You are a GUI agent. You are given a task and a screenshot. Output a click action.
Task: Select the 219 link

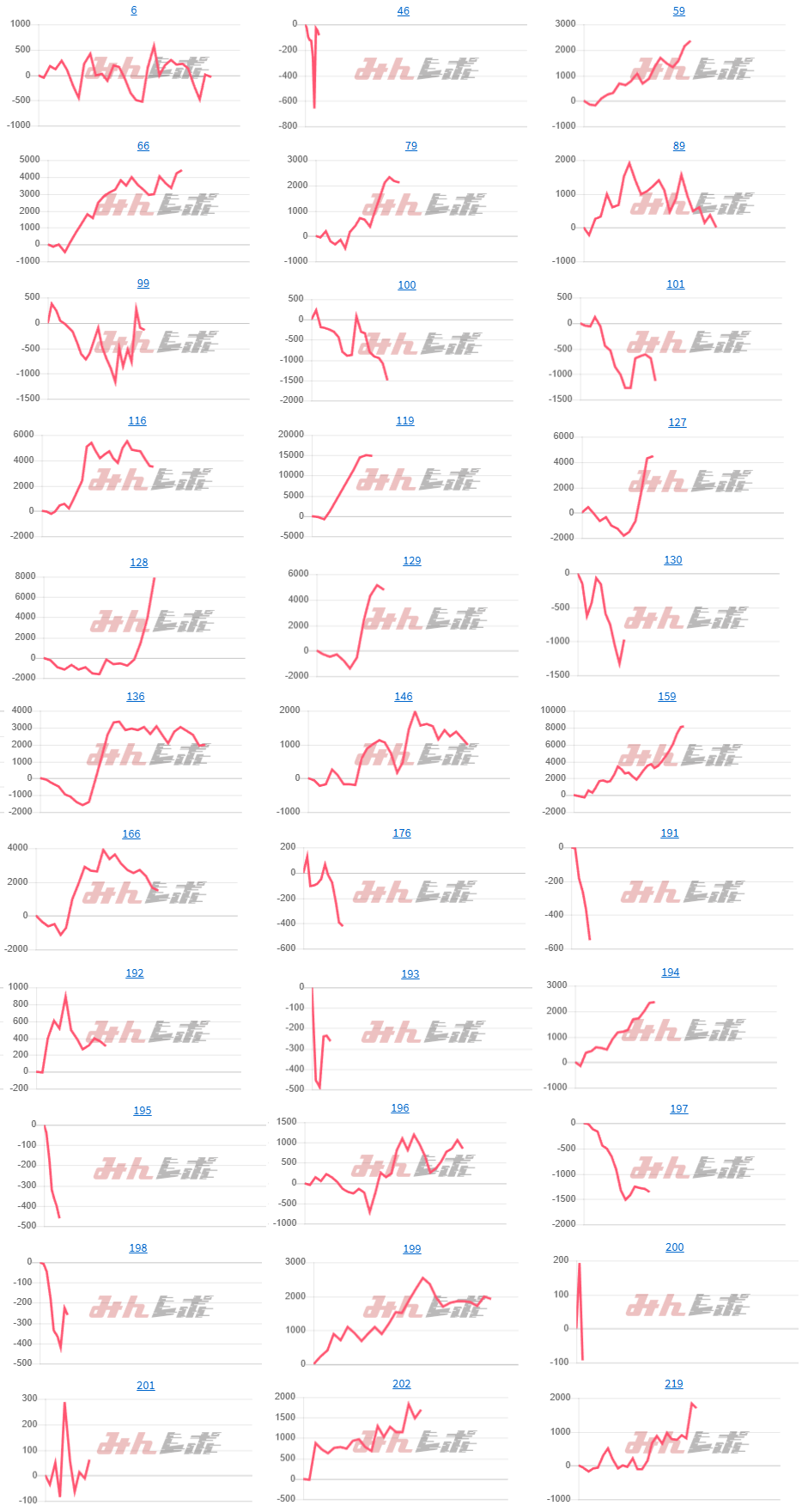(674, 1384)
